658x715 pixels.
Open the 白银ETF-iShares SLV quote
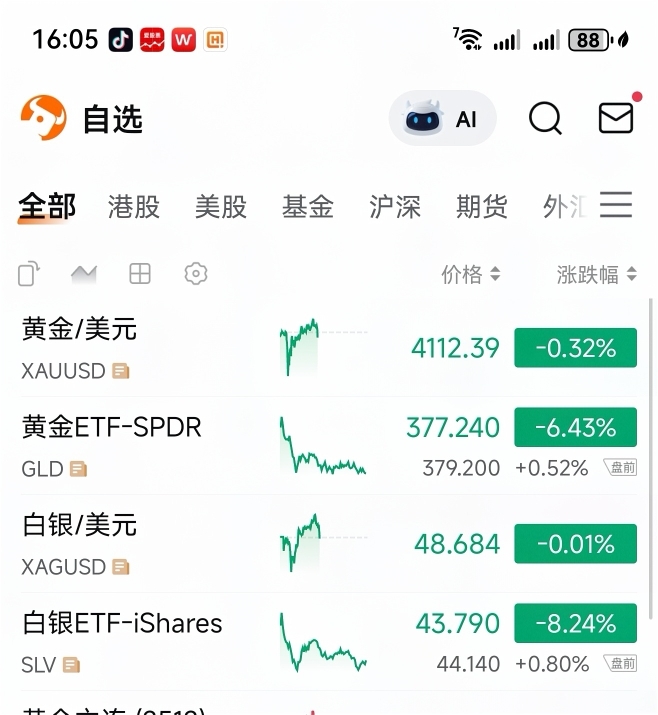point(329,642)
